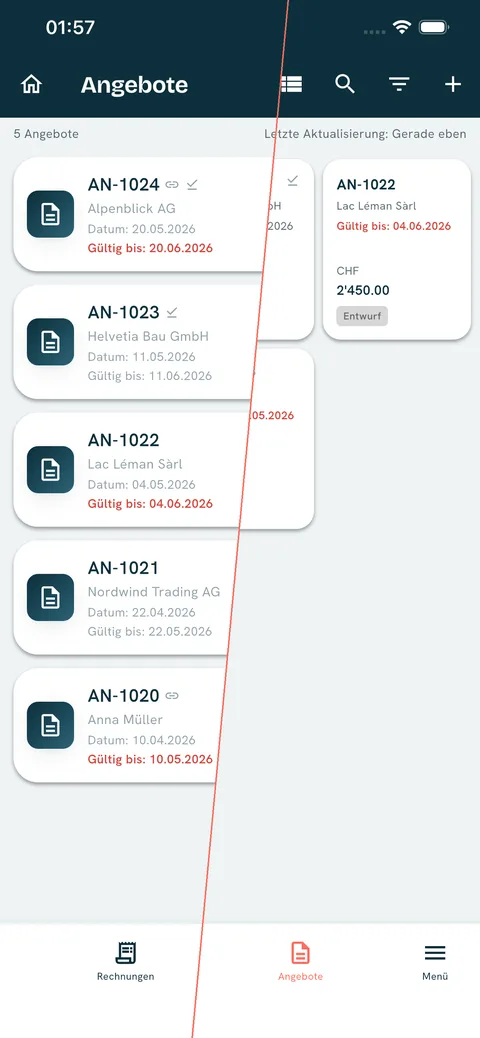
Task: Open the Menü tab
Action: click(435, 962)
